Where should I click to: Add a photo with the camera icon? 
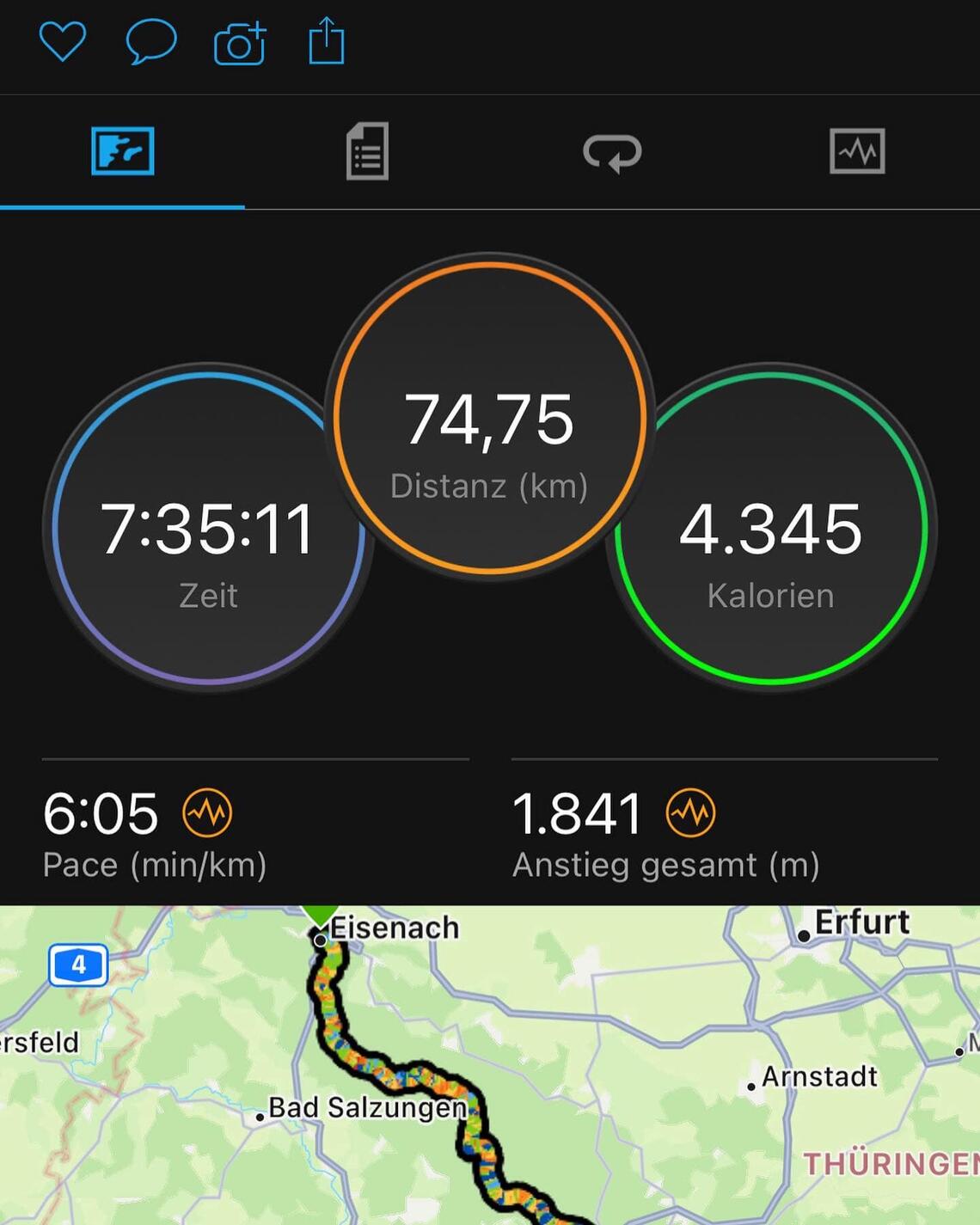240,44
